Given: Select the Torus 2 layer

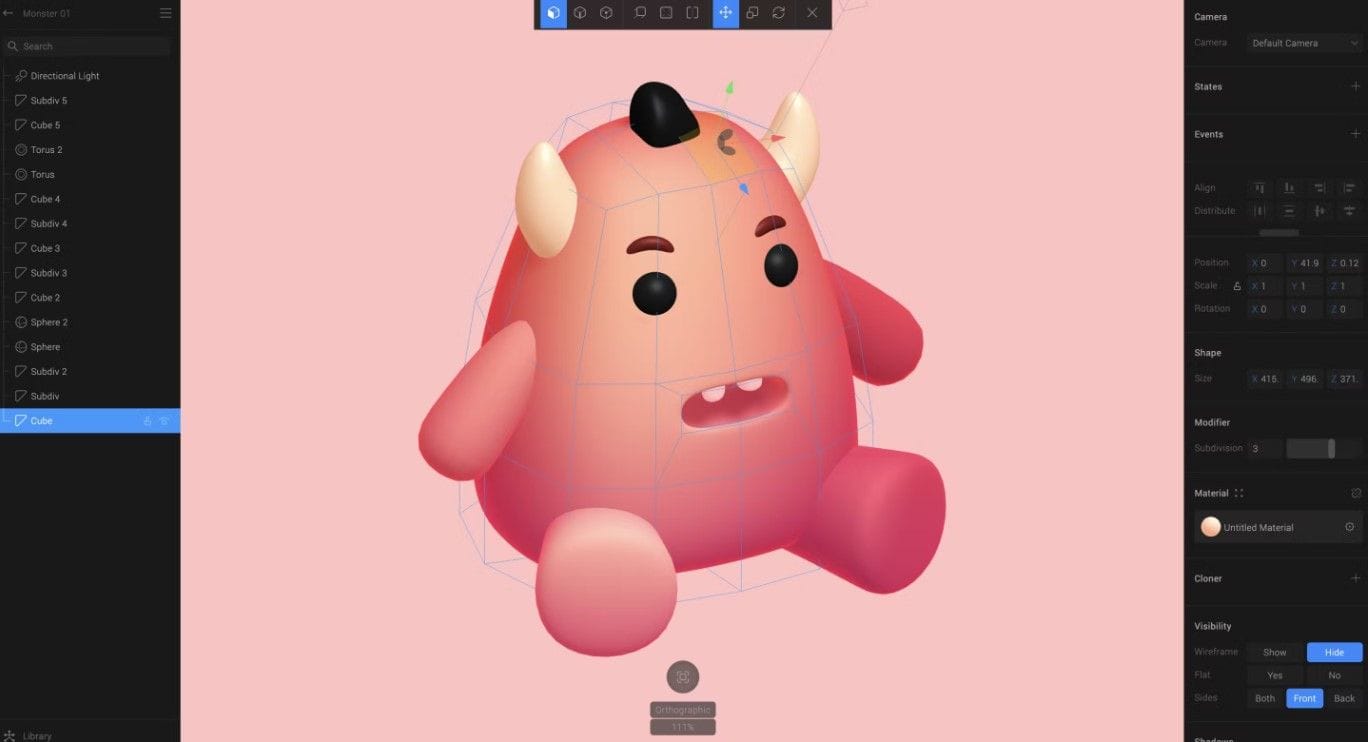Looking at the screenshot, I should pyautogui.click(x=46, y=150).
